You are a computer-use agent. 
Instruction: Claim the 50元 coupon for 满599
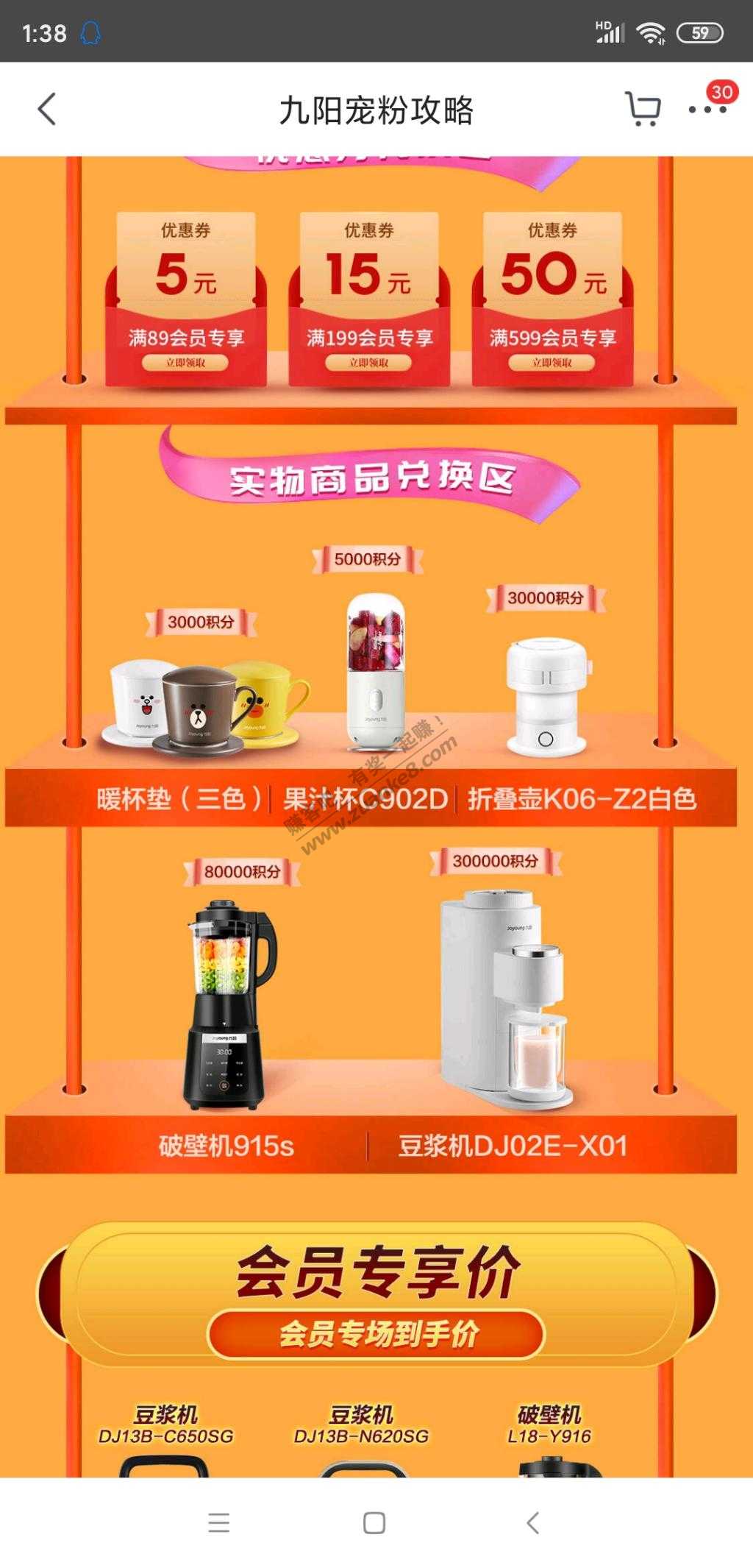click(x=552, y=362)
